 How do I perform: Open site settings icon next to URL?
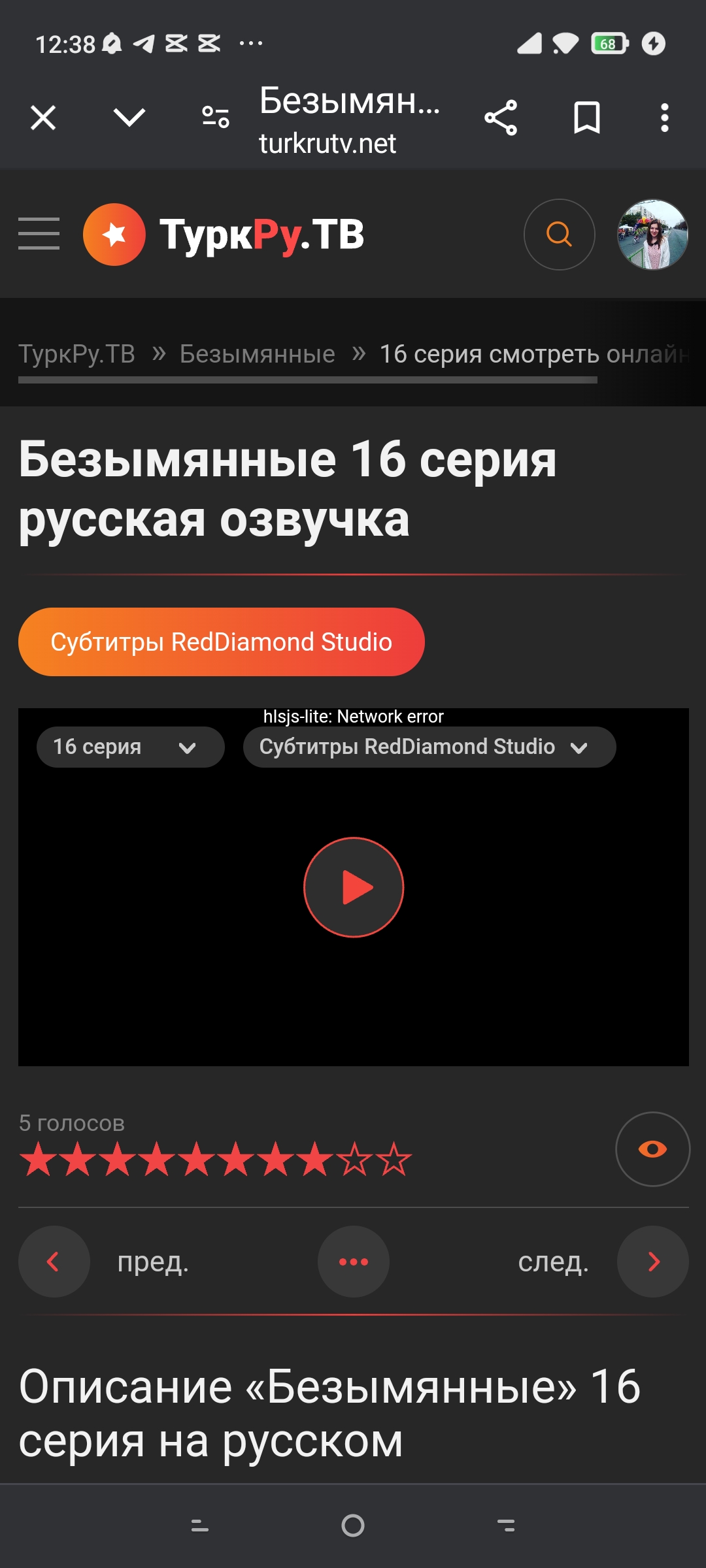tap(216, 118)
